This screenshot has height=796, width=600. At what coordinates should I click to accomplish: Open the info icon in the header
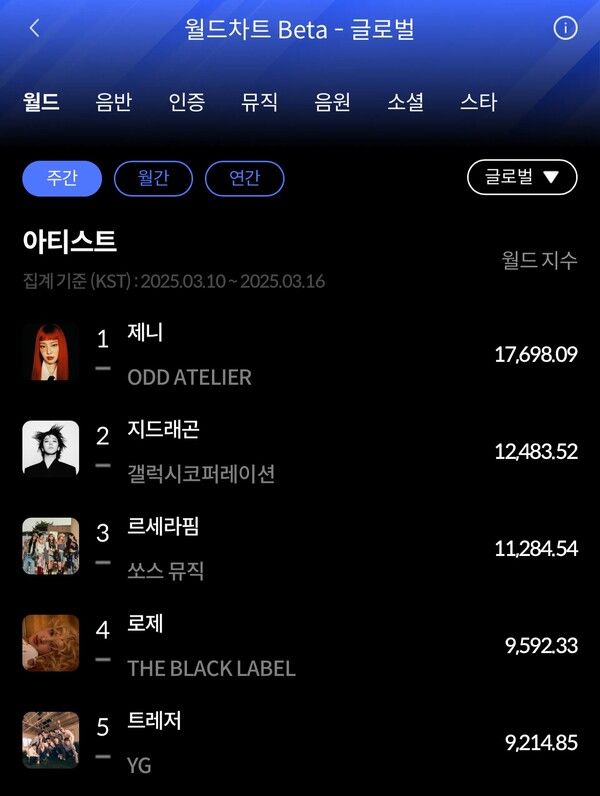565,28
